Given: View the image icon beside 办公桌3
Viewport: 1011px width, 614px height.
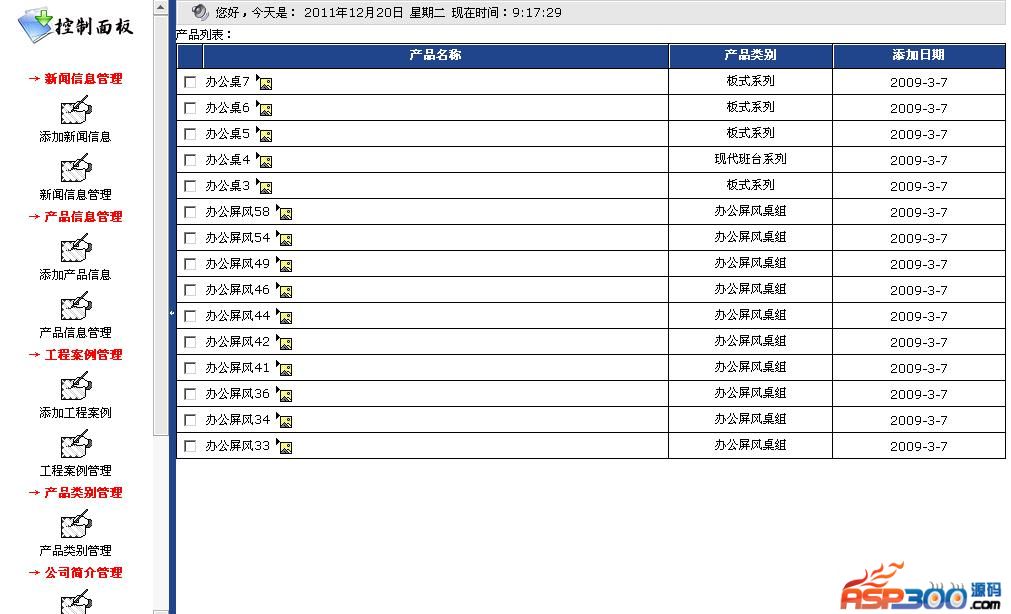Looking at the screenshot, I should [x=265, y=187].
